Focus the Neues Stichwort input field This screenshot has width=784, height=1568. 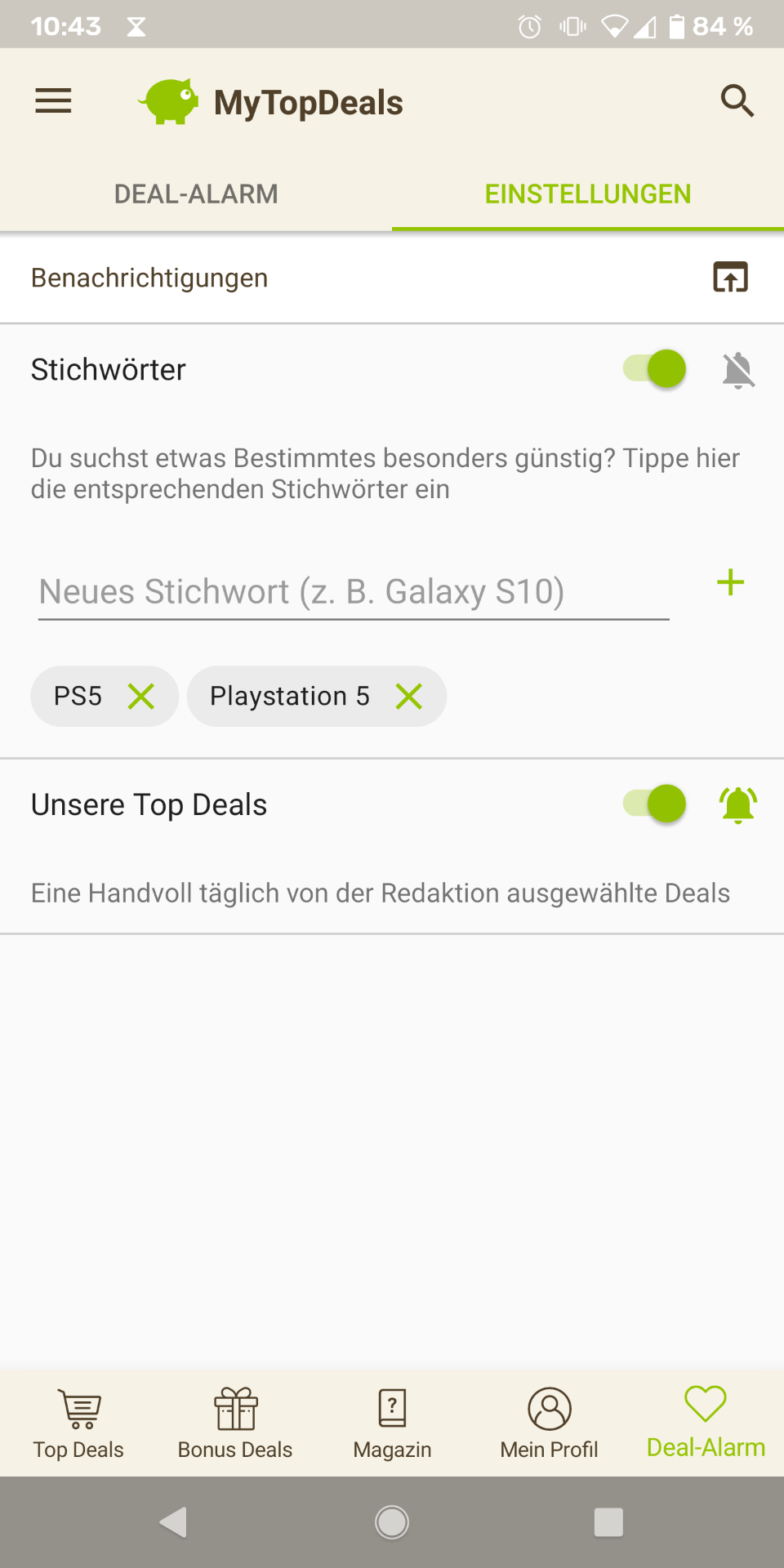pyautogui.click(x=354, y=592)
